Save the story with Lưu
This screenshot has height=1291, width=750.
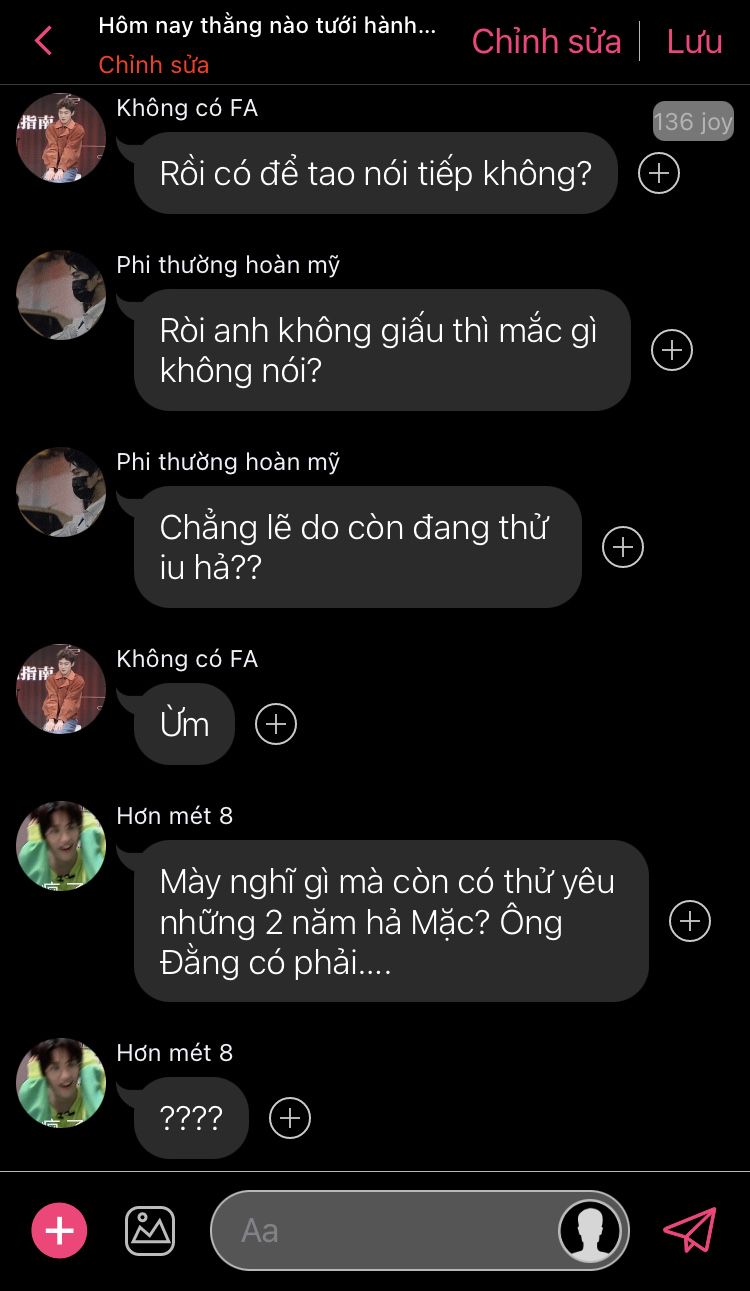pos(694,42)
